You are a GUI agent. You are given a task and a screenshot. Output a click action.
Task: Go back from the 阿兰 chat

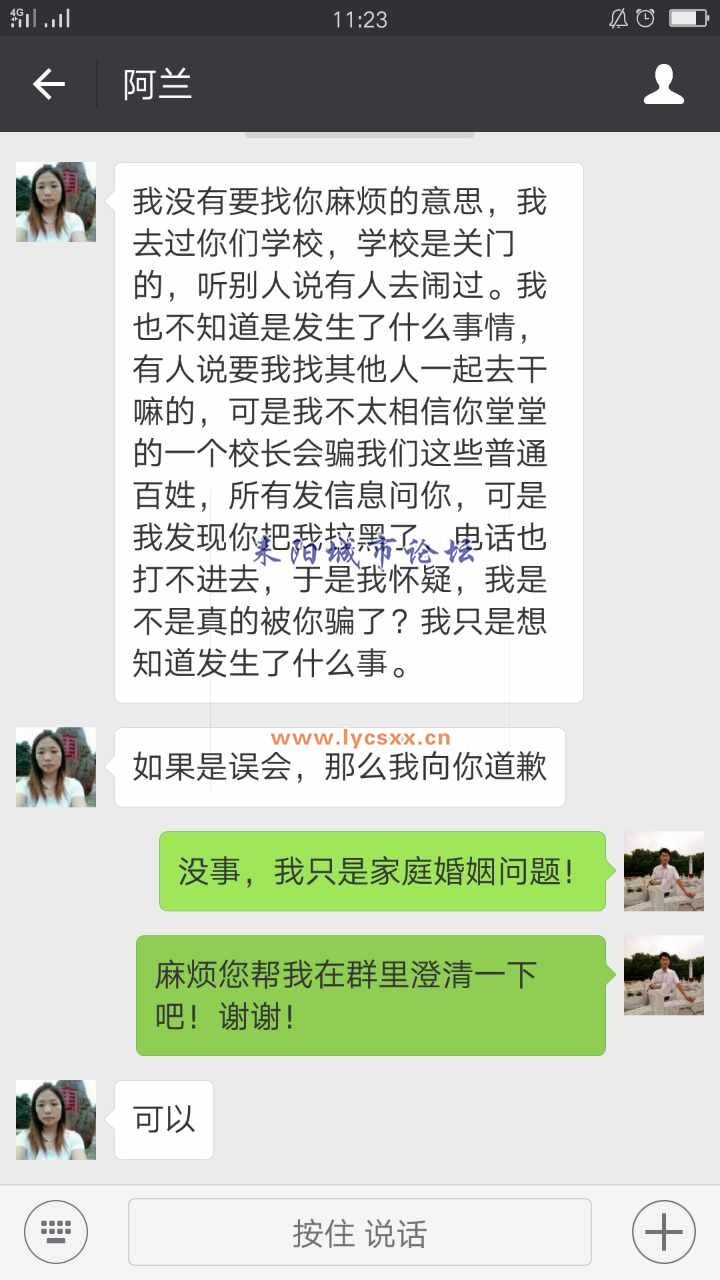48,84
